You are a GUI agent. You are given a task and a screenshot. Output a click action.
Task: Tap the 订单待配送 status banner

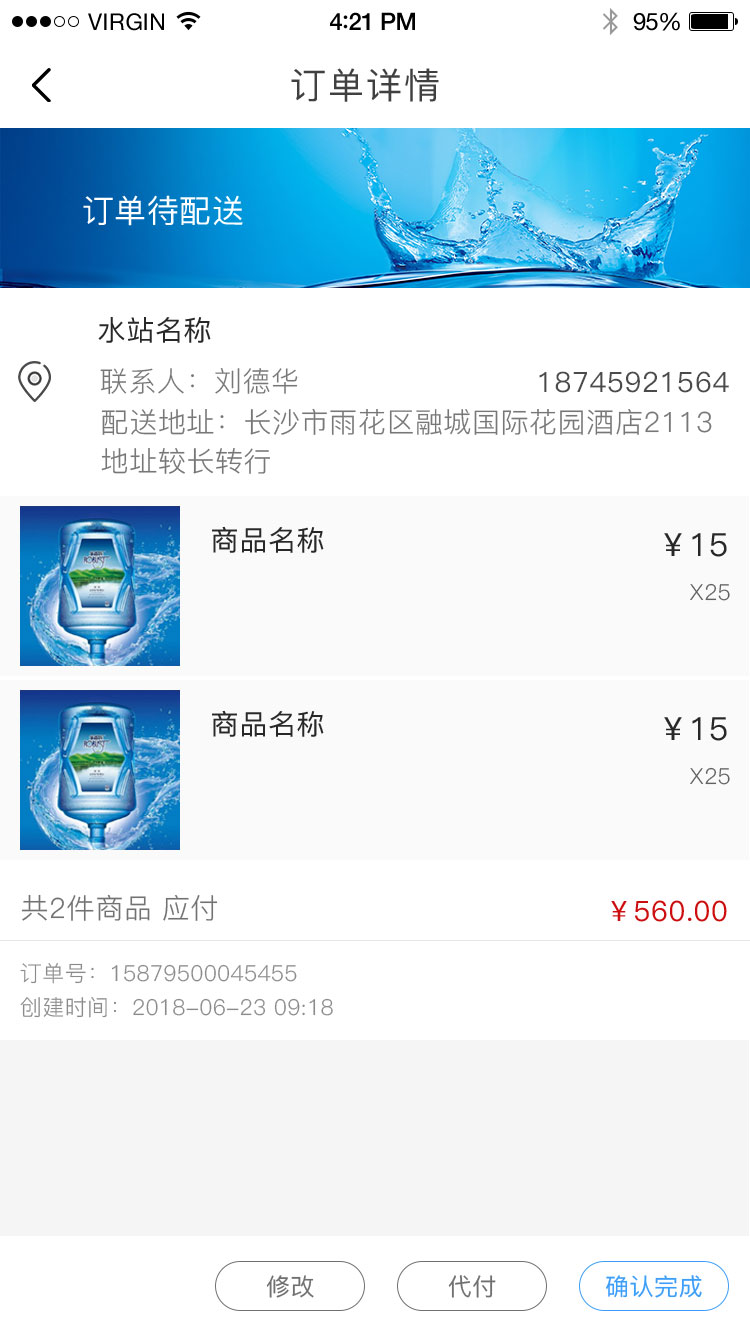pyautogui.click(x=163, y=212)
